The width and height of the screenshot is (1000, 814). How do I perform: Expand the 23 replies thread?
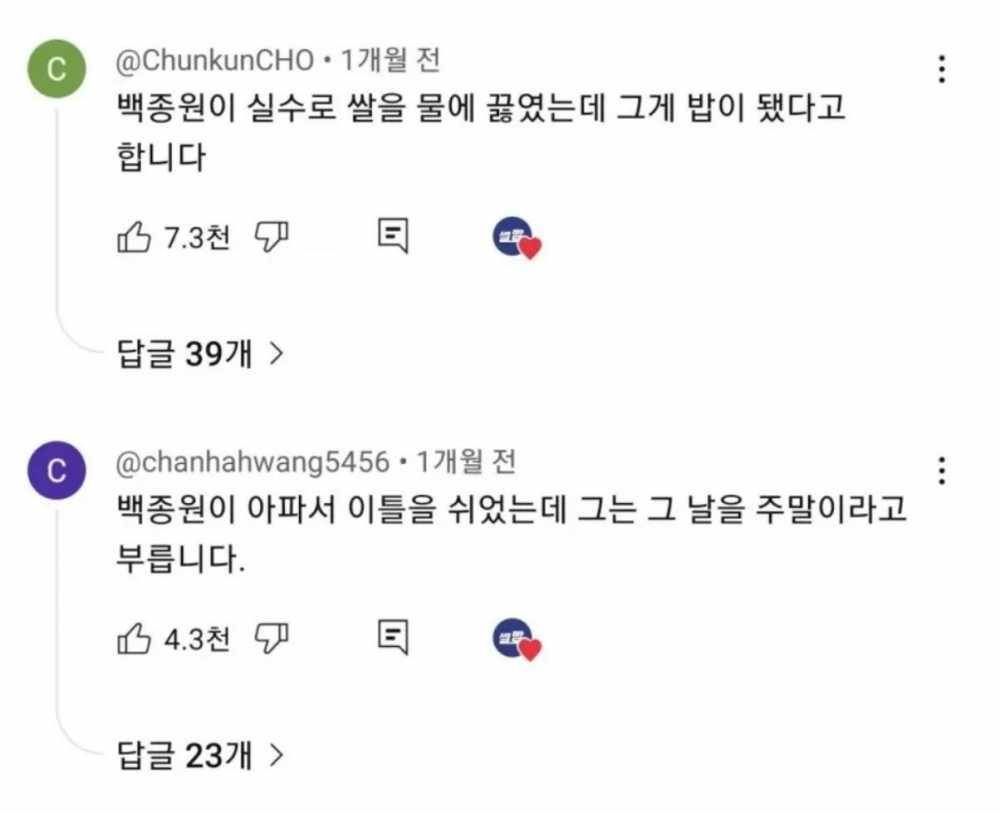tap(200, 754)
